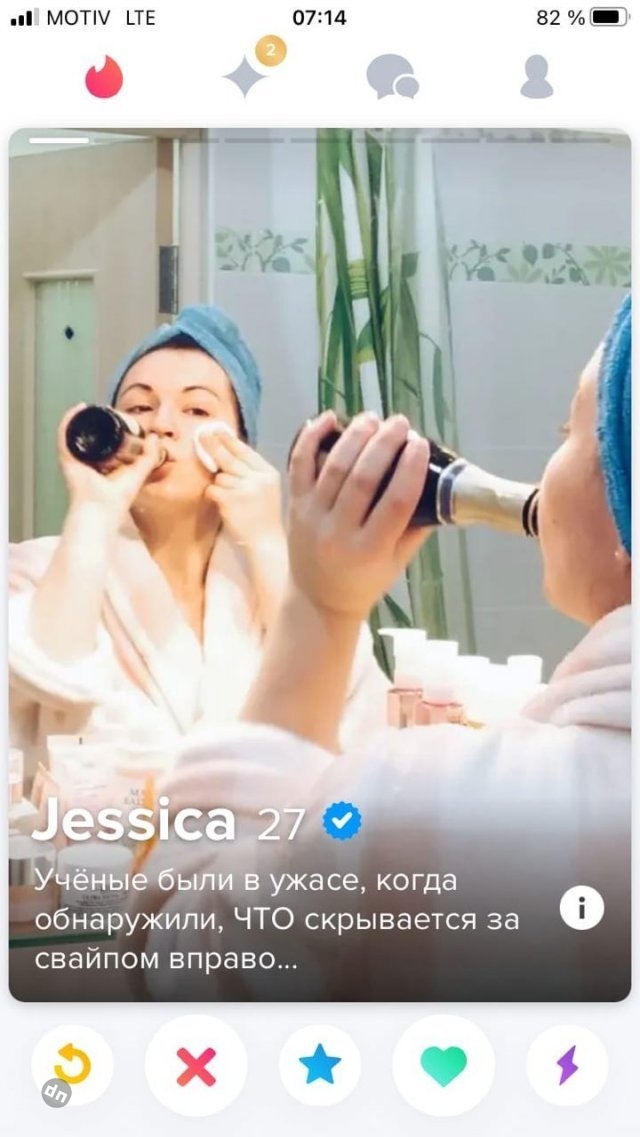Open the Tinder flame discovery tab
Viewport: 640px width, 1137px height.
point(104,77)
